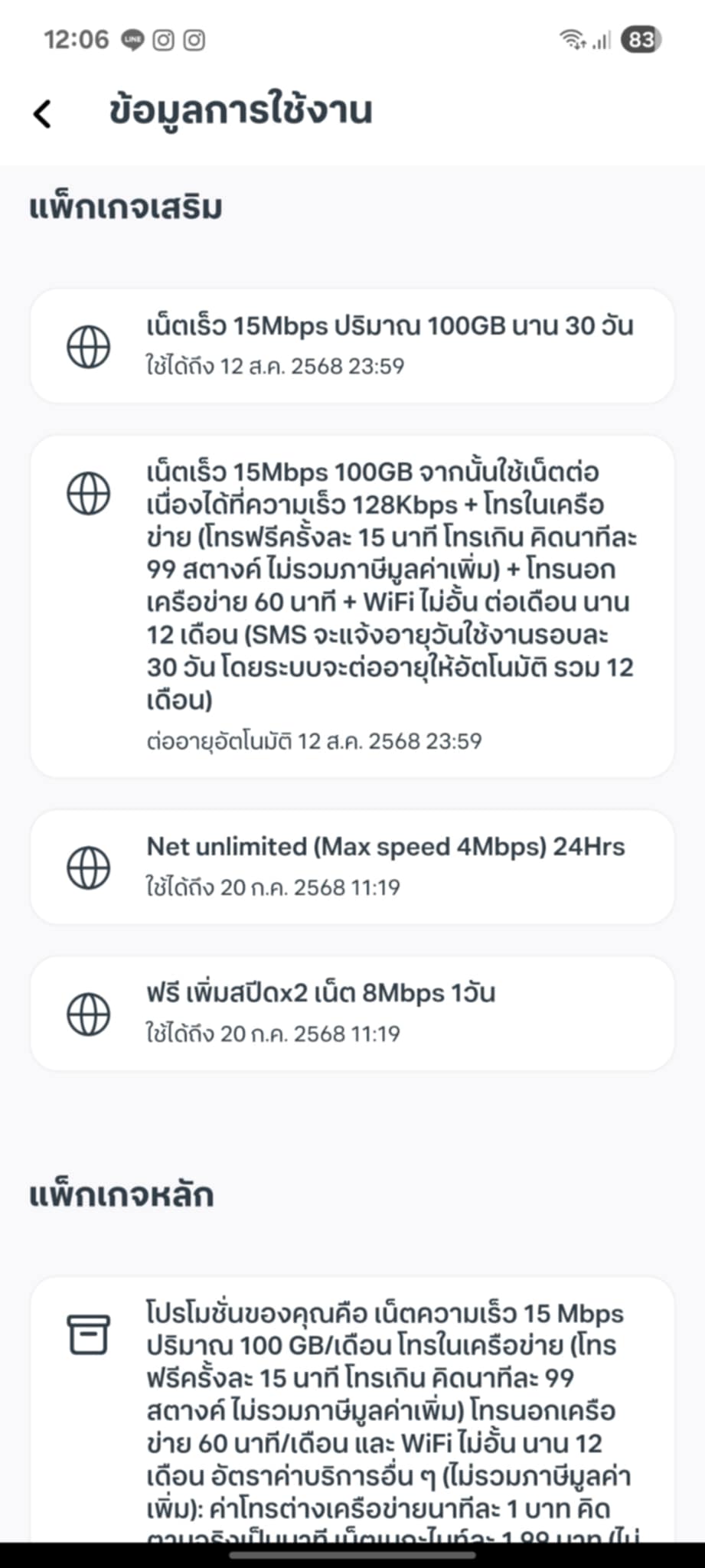Open the main package โปรโมชั่นของคุณคือ card
This screenshot has height=1568, width=705.
click(x=352, y=1409)
